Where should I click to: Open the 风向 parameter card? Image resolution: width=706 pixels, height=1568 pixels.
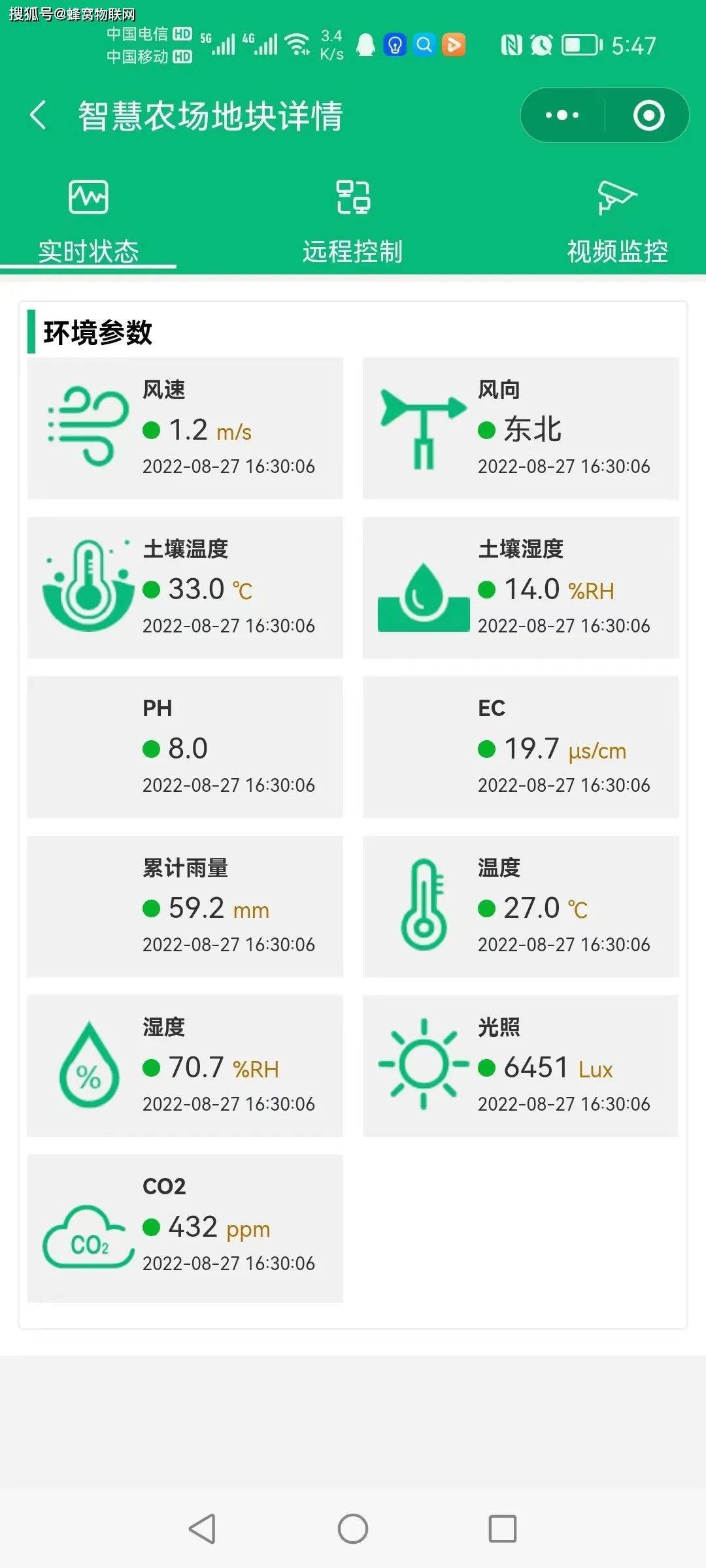pos(520,429)
